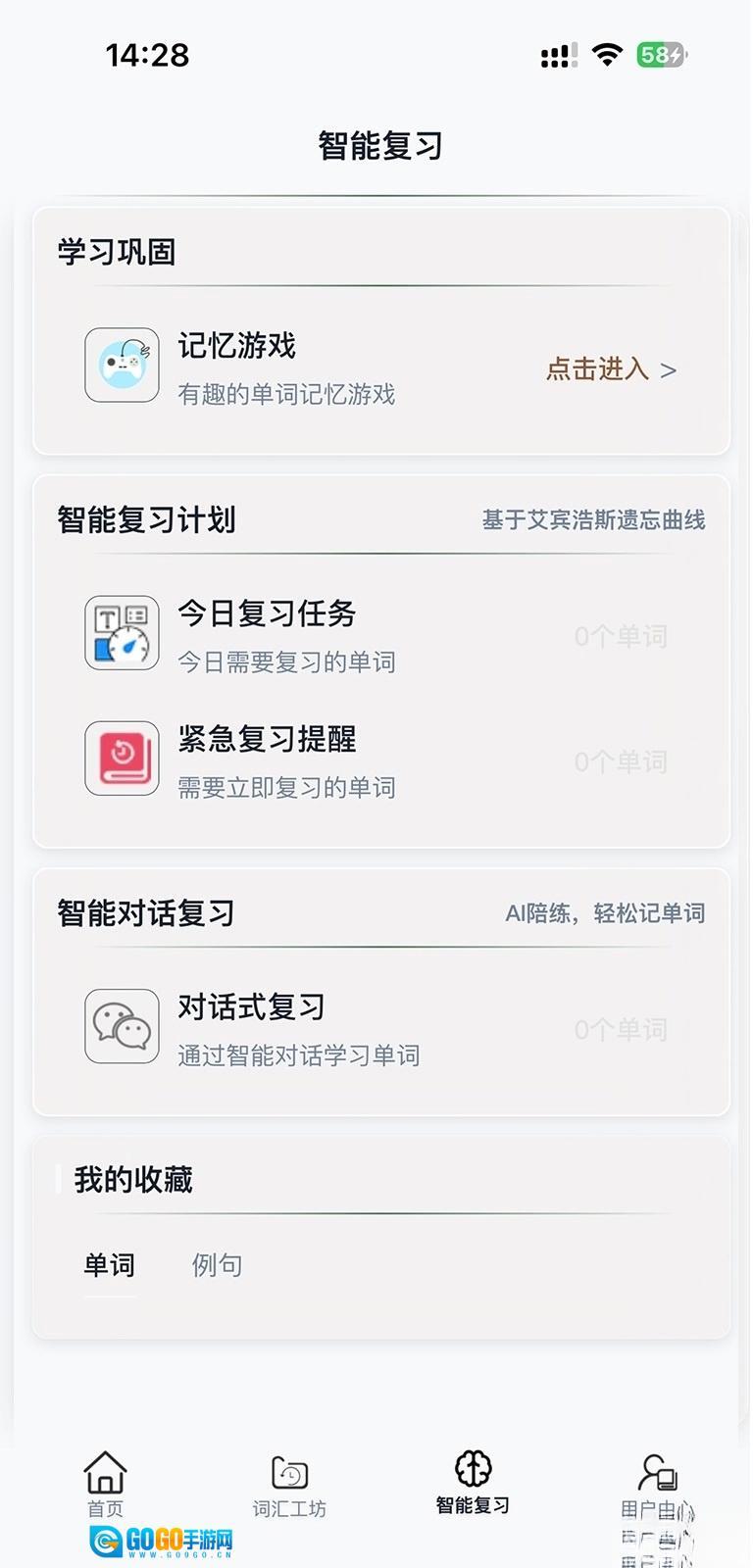The image size is (753, 1568).
Task: Open the 基于艾宾浩斯遗忘曲线 label
Action: point(593,521)
